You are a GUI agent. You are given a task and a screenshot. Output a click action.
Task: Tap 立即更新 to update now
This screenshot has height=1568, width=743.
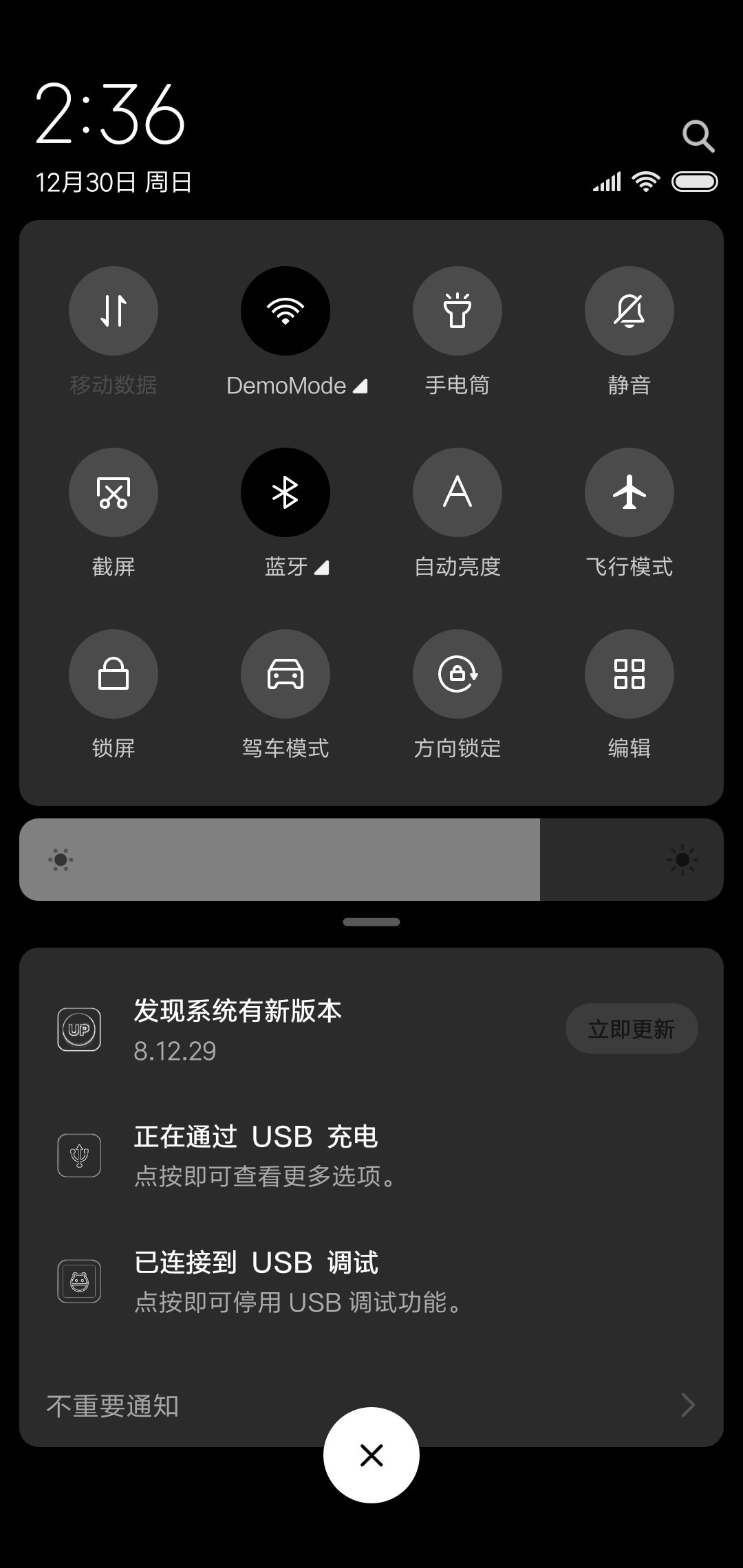coord(632,1029)
